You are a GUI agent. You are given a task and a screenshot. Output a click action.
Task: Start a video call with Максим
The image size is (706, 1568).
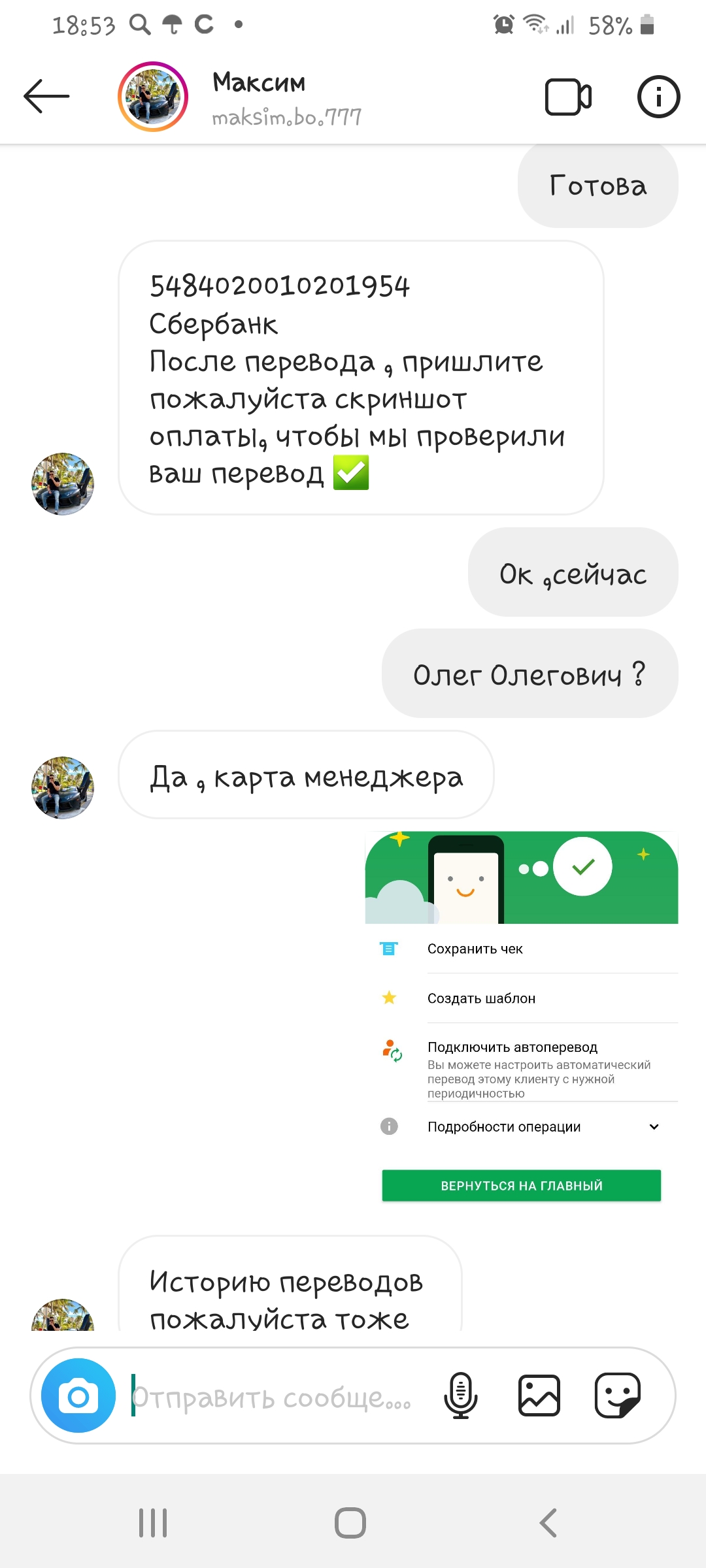point(568,97)
